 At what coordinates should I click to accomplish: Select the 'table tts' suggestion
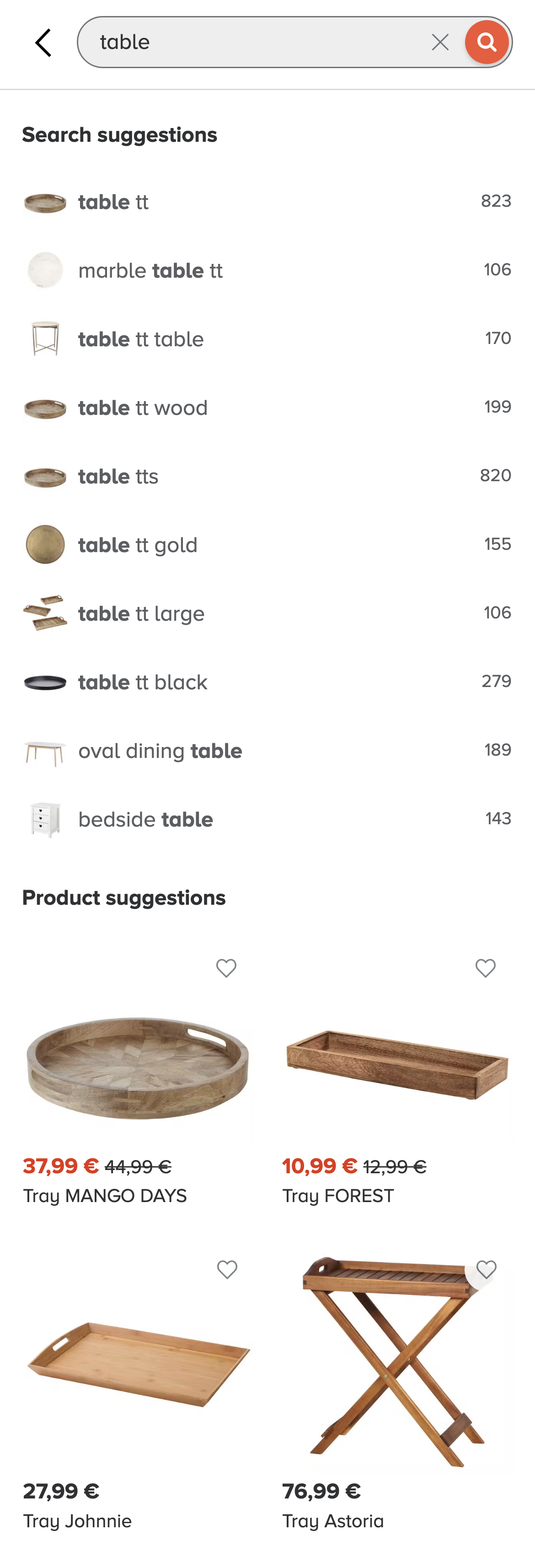[x=118, y=476]
